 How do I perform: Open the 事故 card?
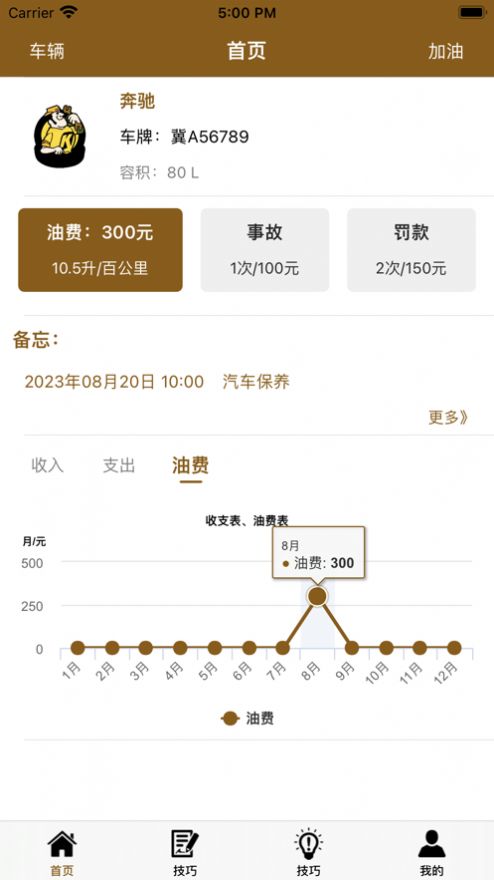click(265, 250)
